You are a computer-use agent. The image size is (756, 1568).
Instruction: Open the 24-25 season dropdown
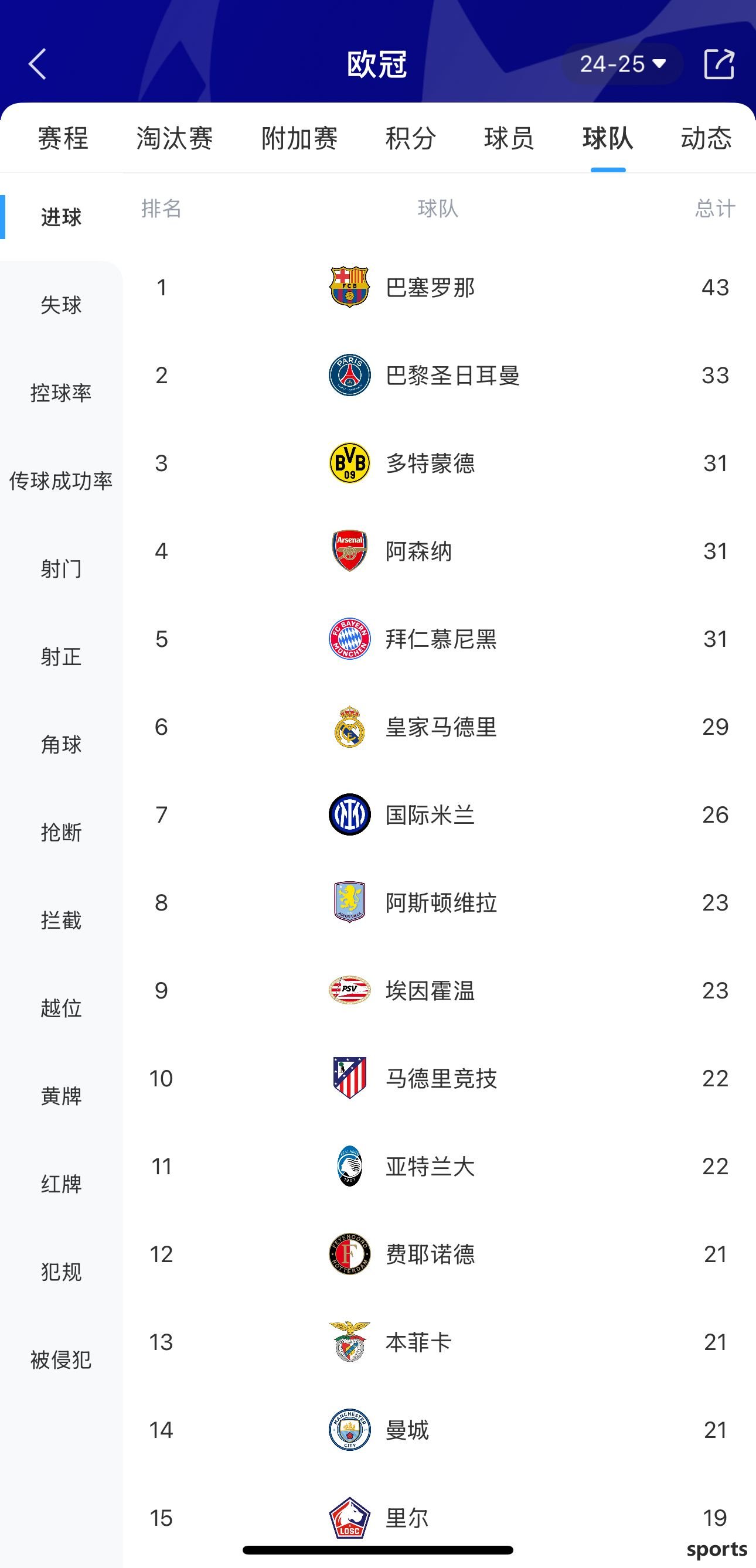pyautogui.click(x=622, y=64)
